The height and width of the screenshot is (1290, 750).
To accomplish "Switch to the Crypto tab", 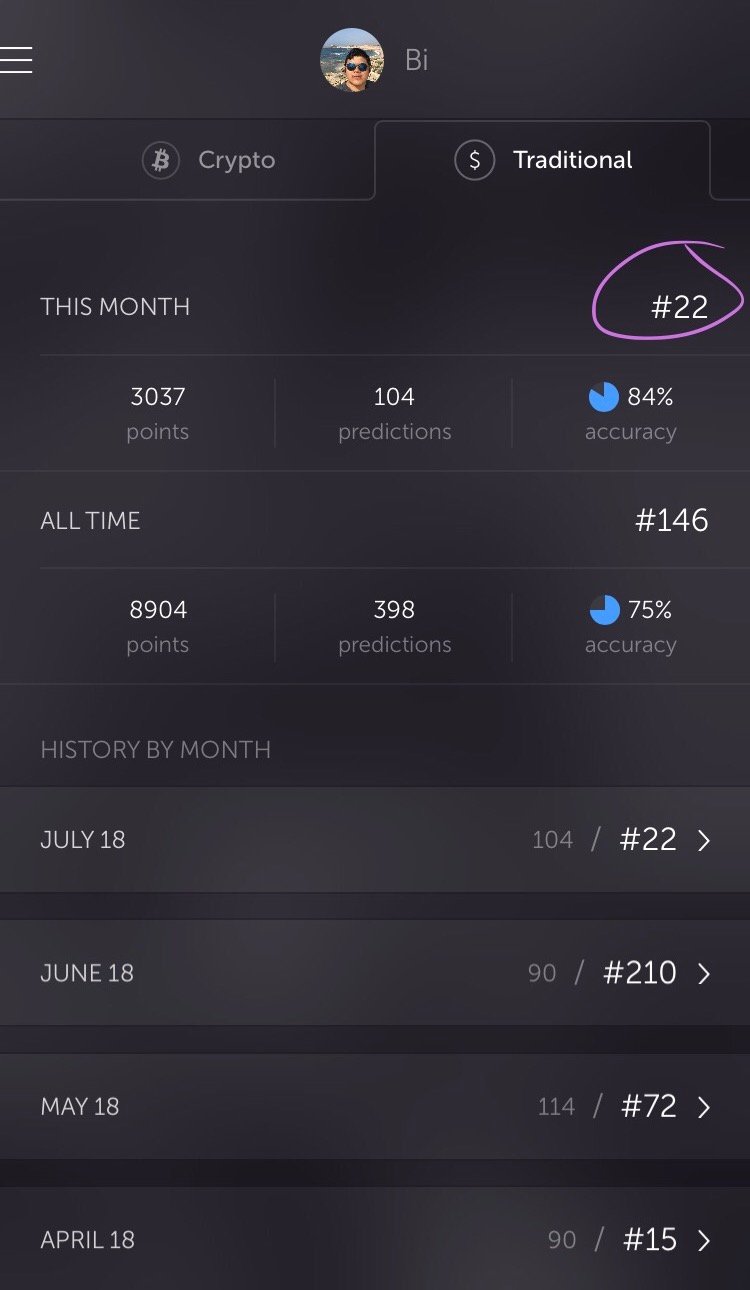I will click(x=187, y=160).
